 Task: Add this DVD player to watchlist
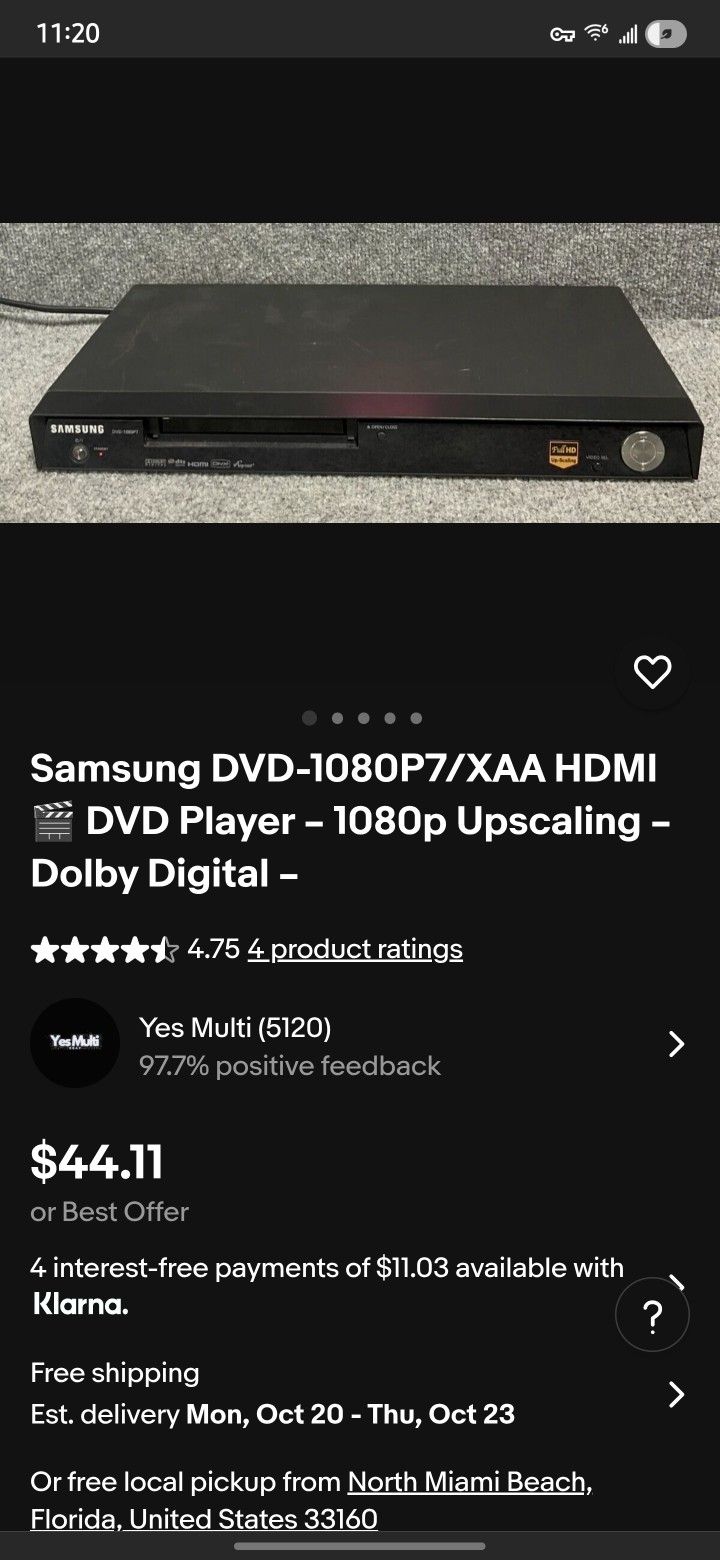(652, 671)
